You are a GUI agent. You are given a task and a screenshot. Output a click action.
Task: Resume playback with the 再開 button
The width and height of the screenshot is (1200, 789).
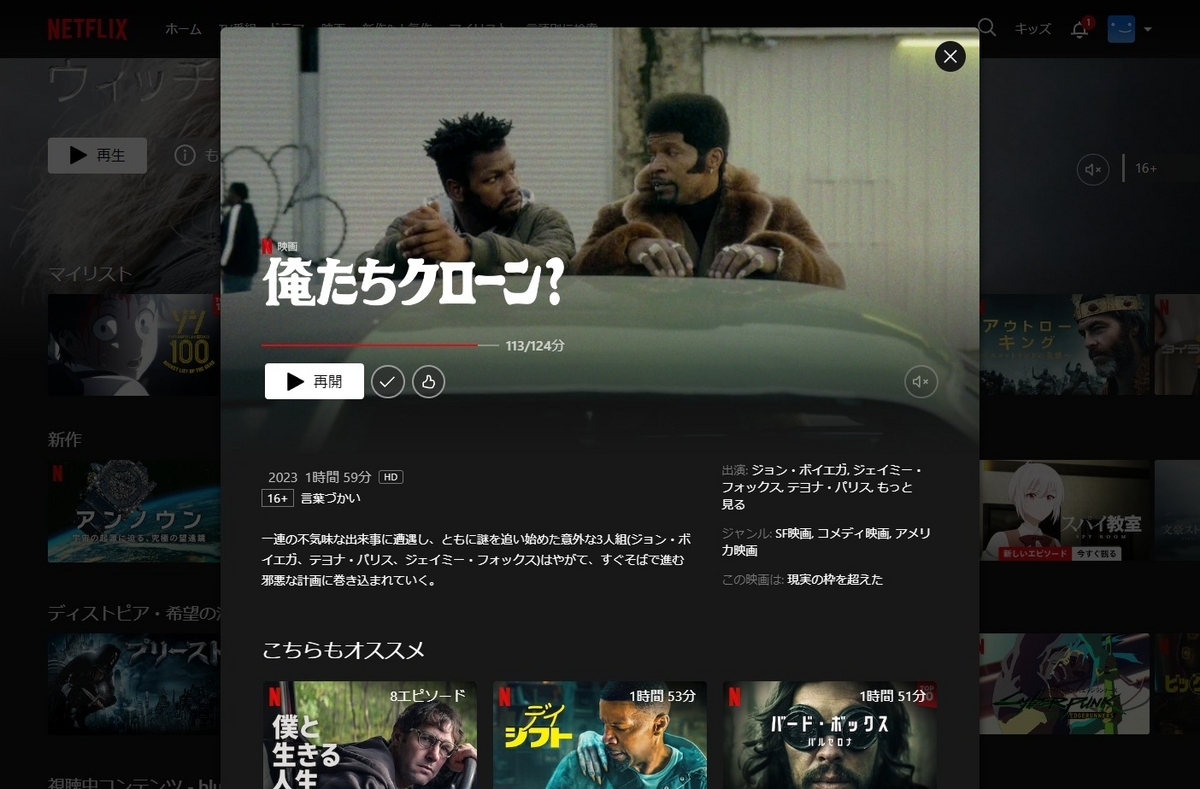coord(314,381)
